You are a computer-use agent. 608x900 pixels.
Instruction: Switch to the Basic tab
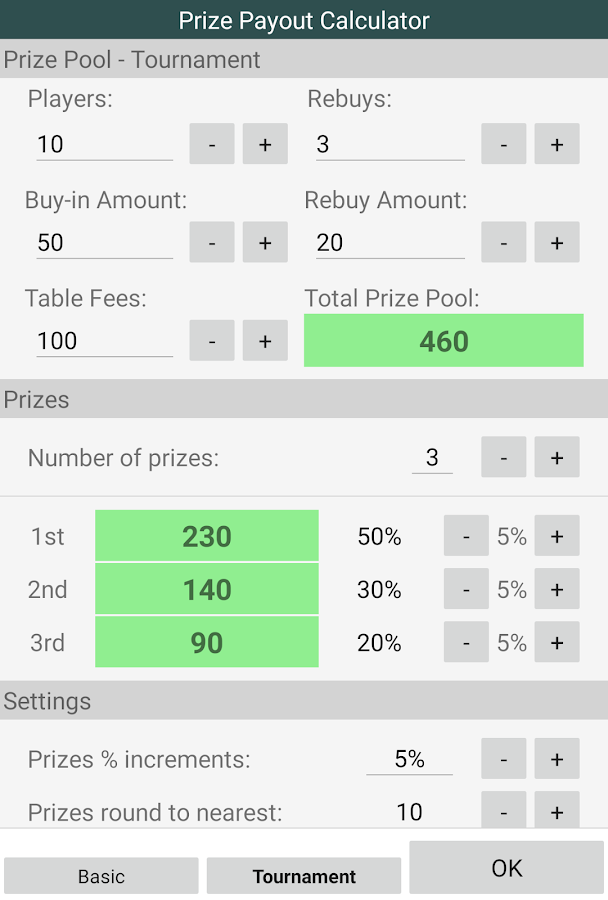click(101, 876)
